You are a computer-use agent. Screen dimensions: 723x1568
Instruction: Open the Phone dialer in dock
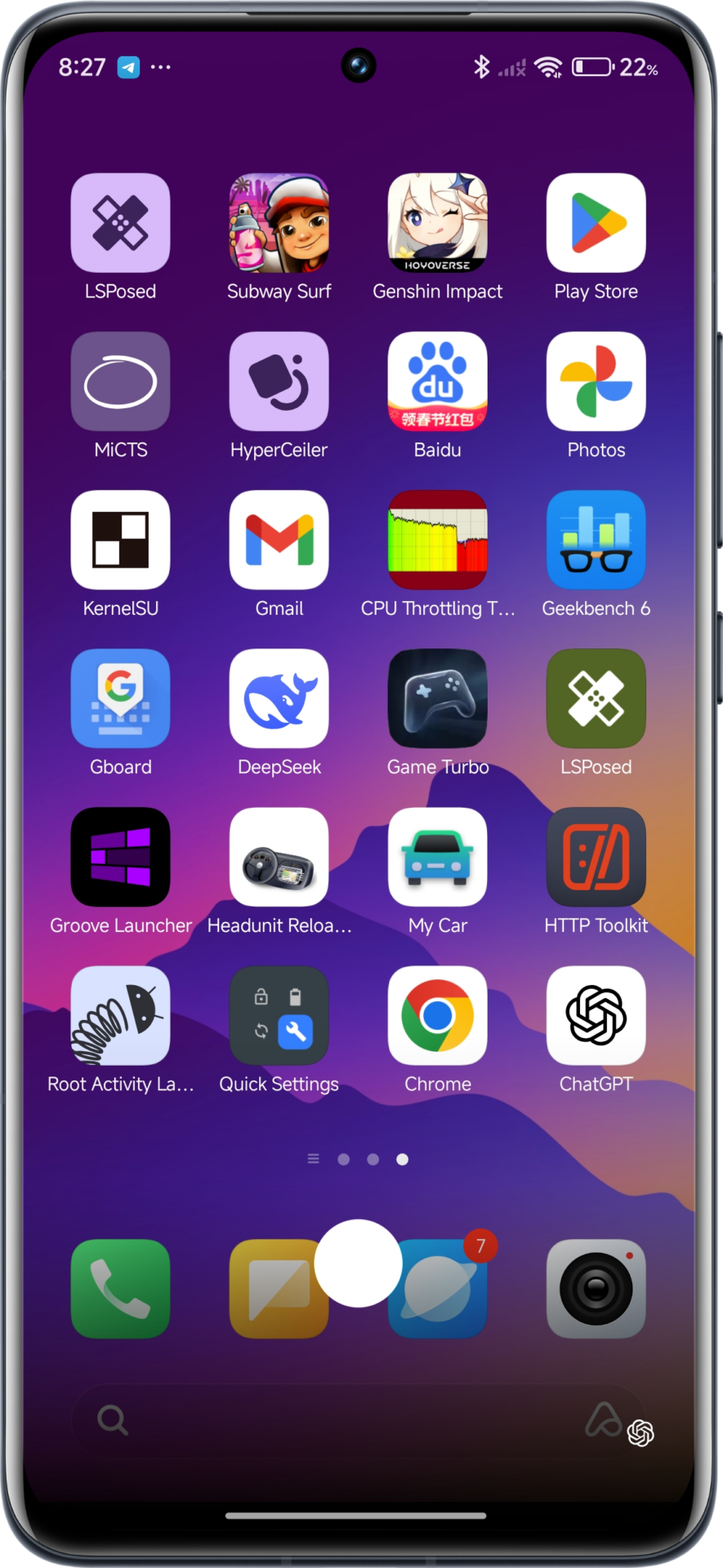(121, 1288)
